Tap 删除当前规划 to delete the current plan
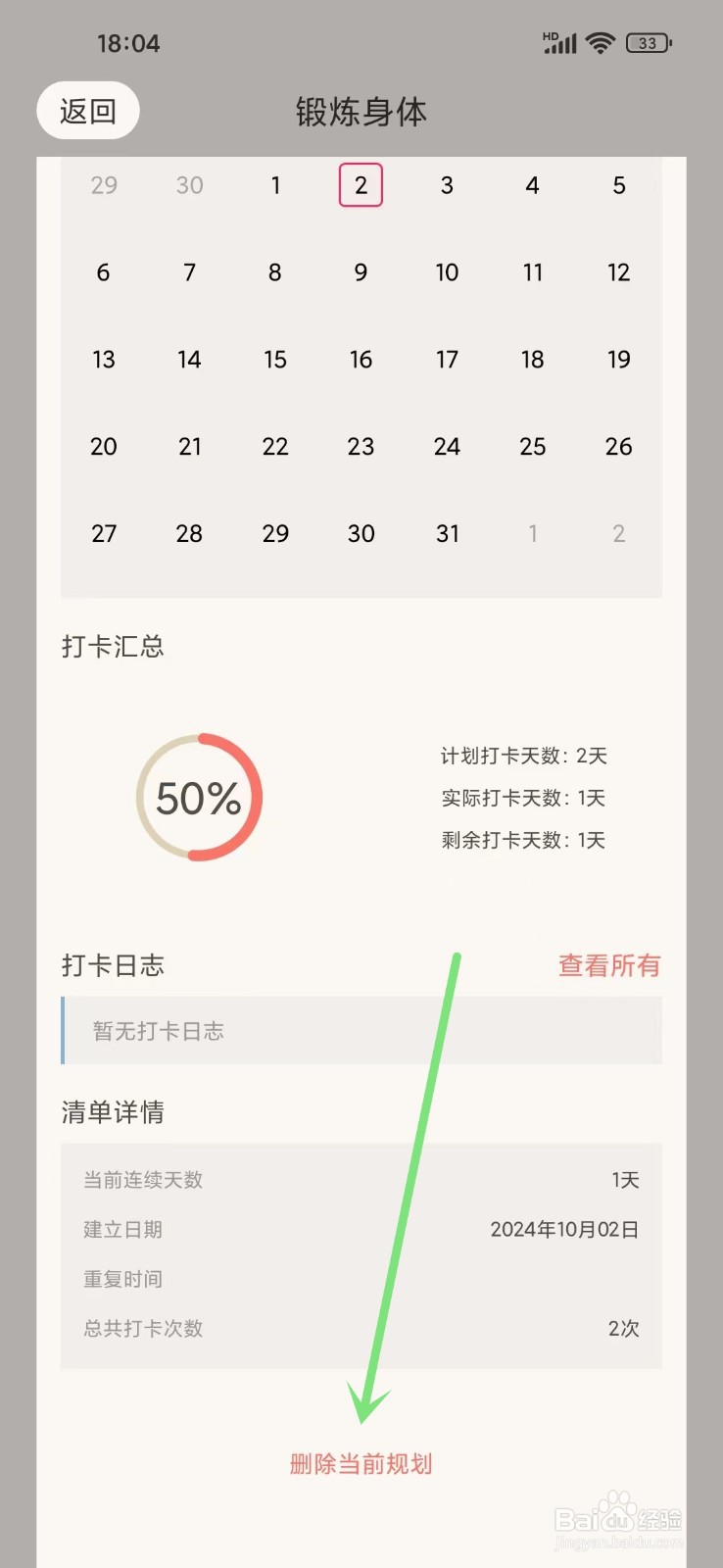 click(x=362, y=1463)
